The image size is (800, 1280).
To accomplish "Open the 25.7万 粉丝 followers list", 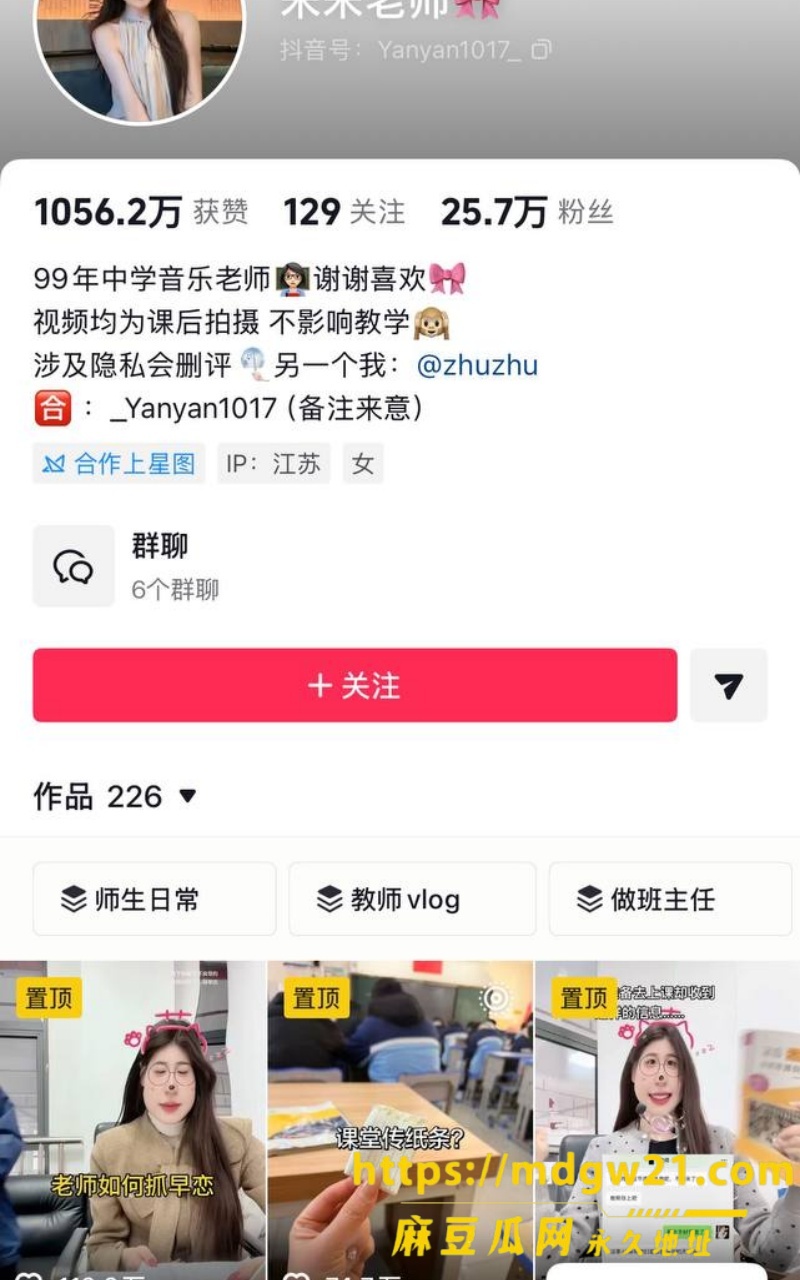I will [527, 212].
